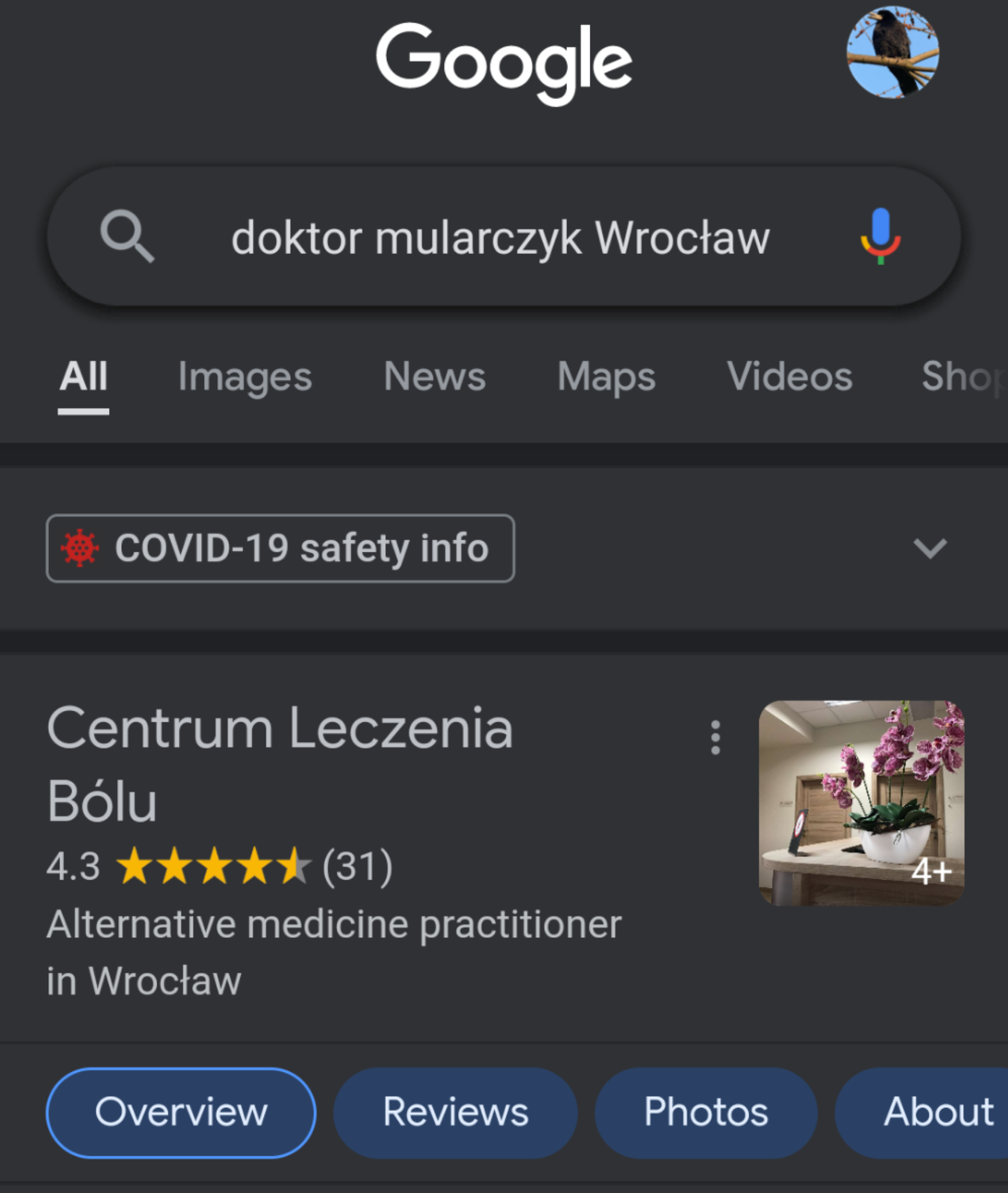This screenshot has width=1008, height=1193.
Task: Switch to the News tab
Action: pos(434,376)
